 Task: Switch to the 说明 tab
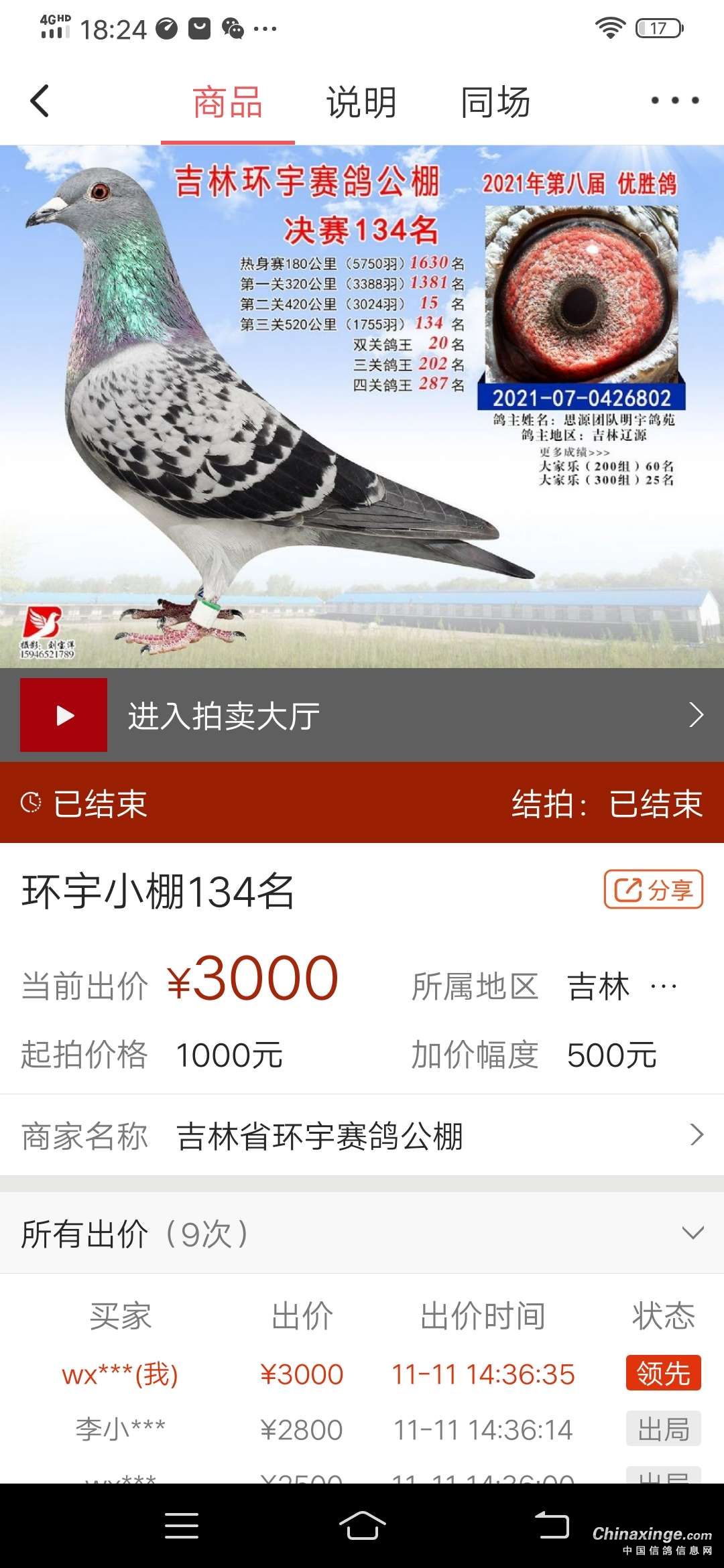361,103
